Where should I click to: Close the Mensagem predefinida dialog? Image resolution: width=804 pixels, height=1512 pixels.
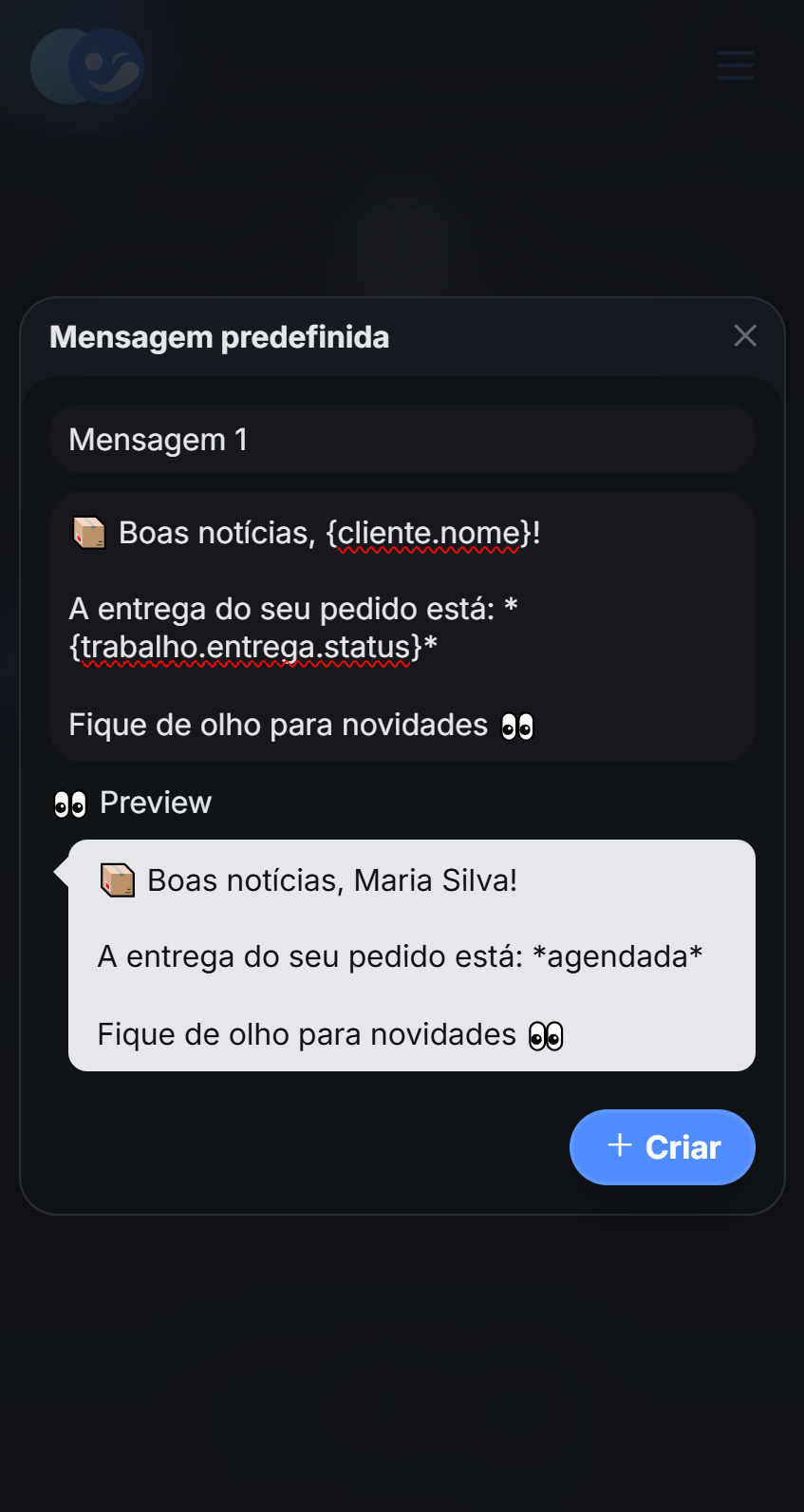tap(745, 336)
